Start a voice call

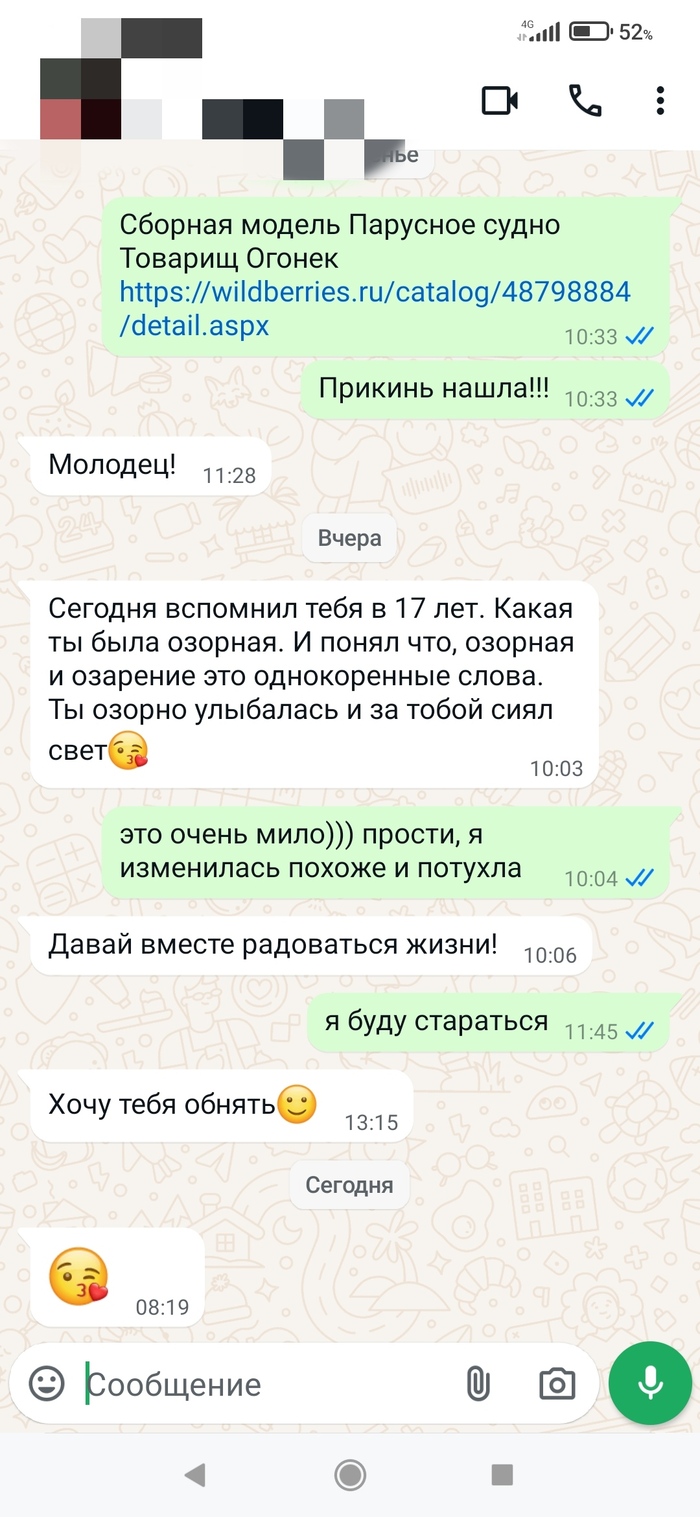click(x=584, y=100)
